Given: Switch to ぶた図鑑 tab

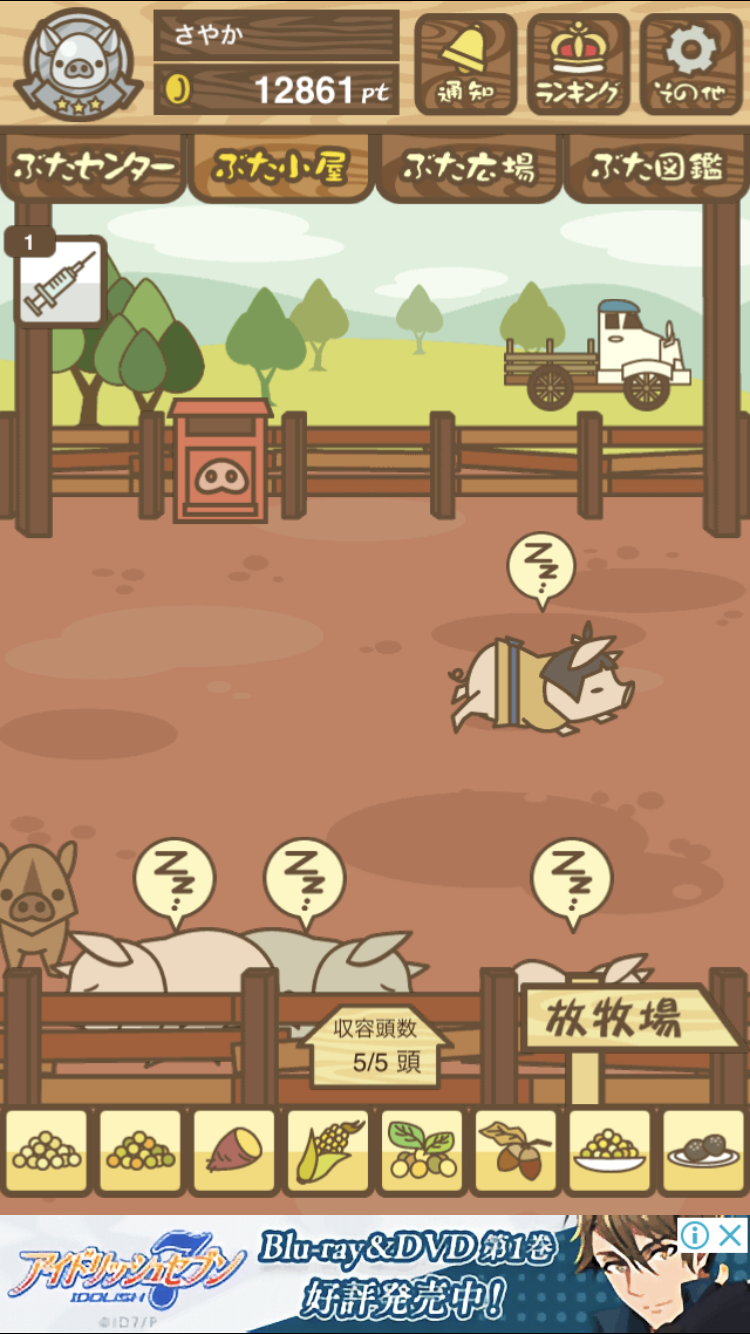Looking at the screenshot, I should [x=655, y=167].
